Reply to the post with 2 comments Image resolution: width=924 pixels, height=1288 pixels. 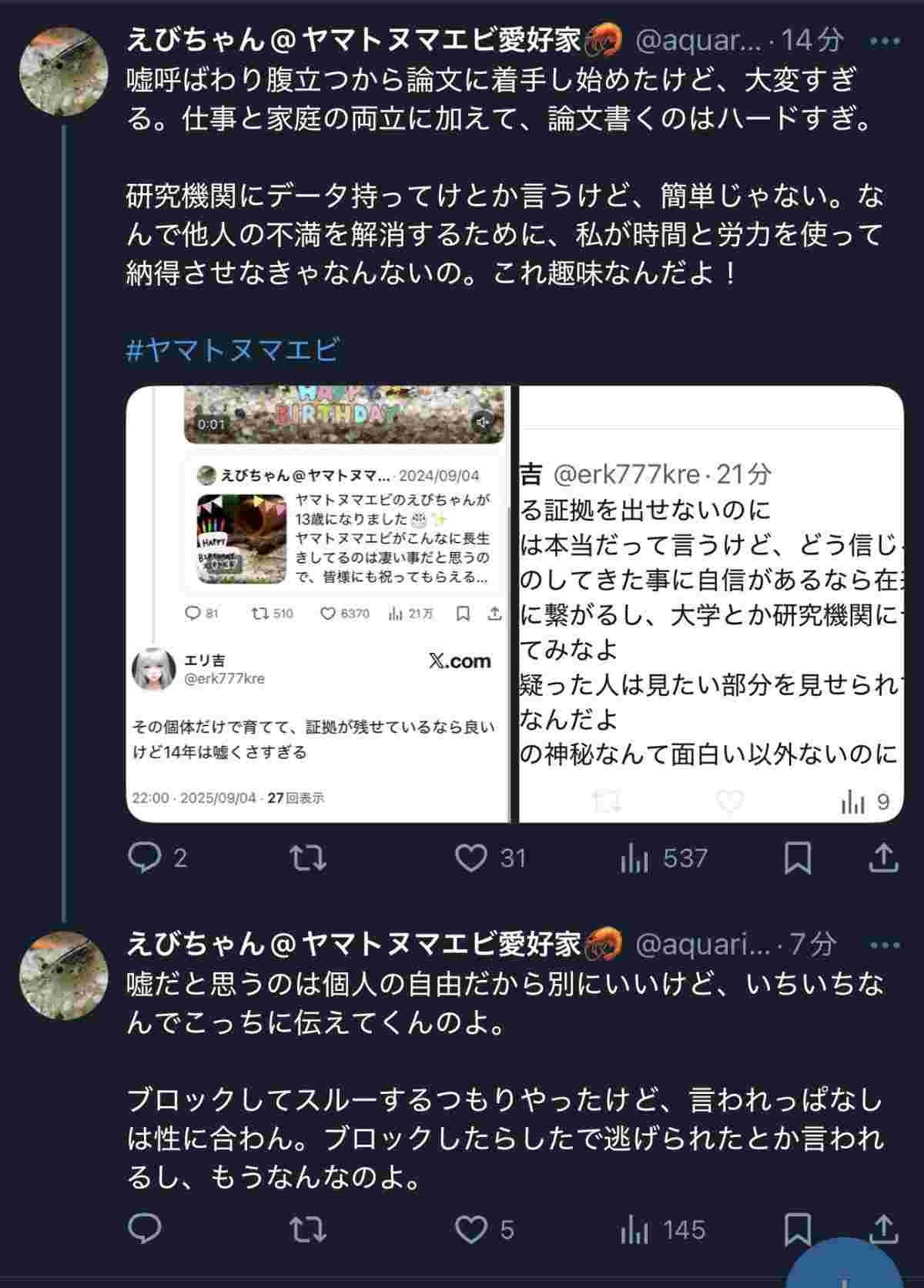(x=145, y=858)
